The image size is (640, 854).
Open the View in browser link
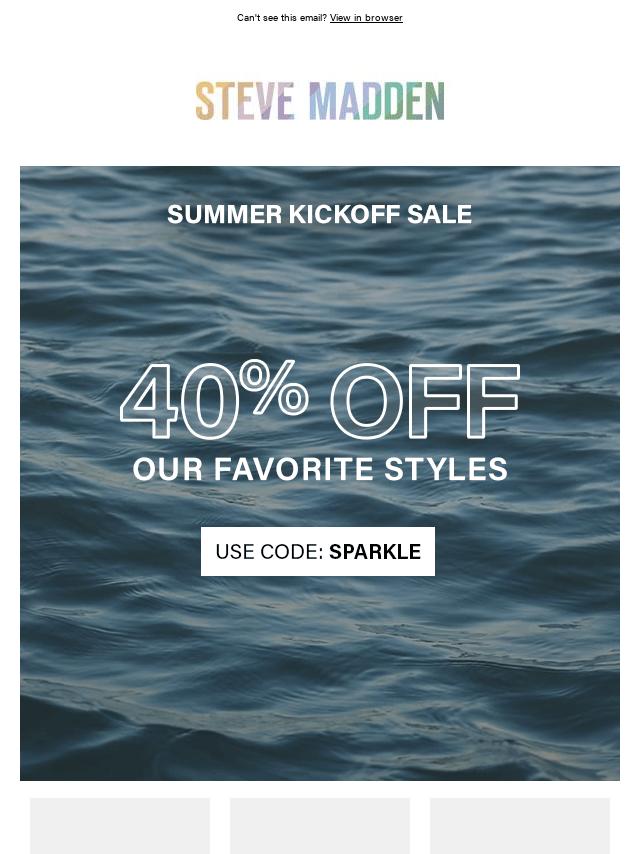[366, 18]
